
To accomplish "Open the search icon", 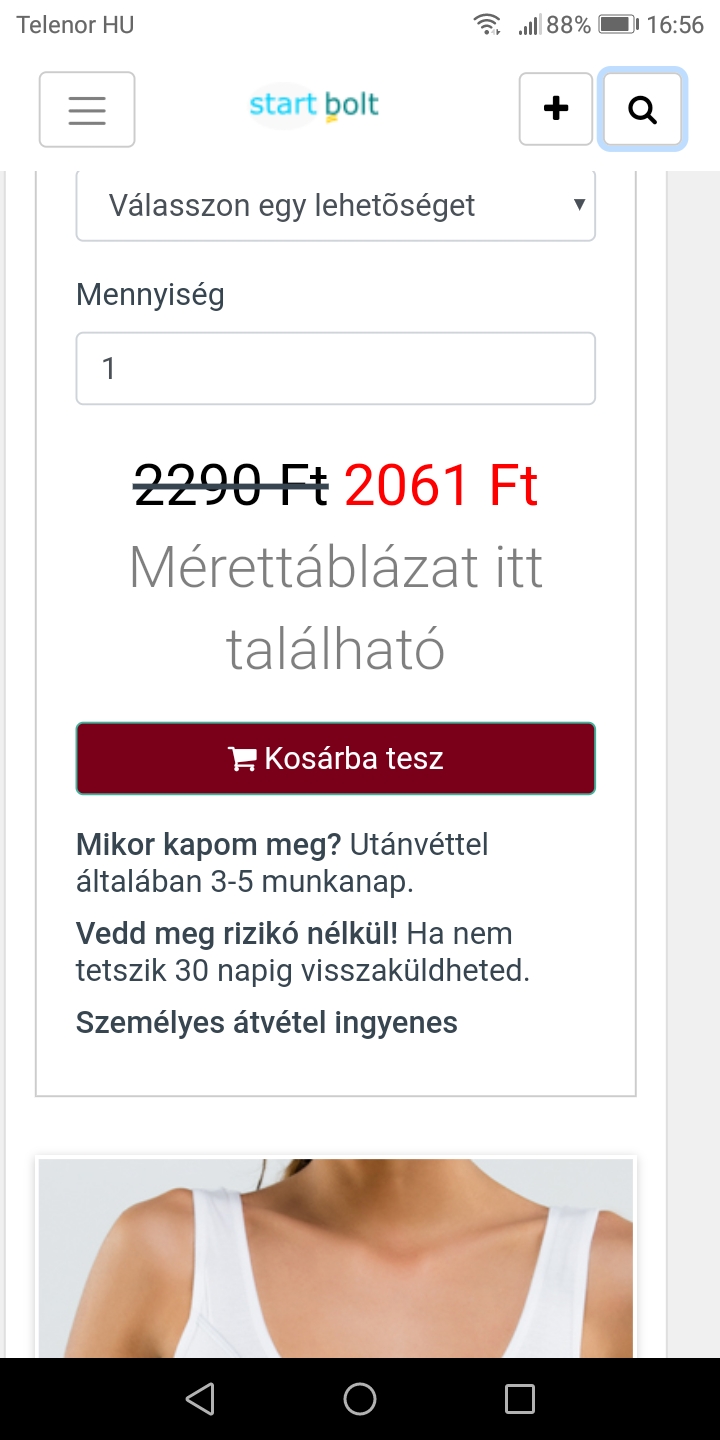I will [642, 109].
